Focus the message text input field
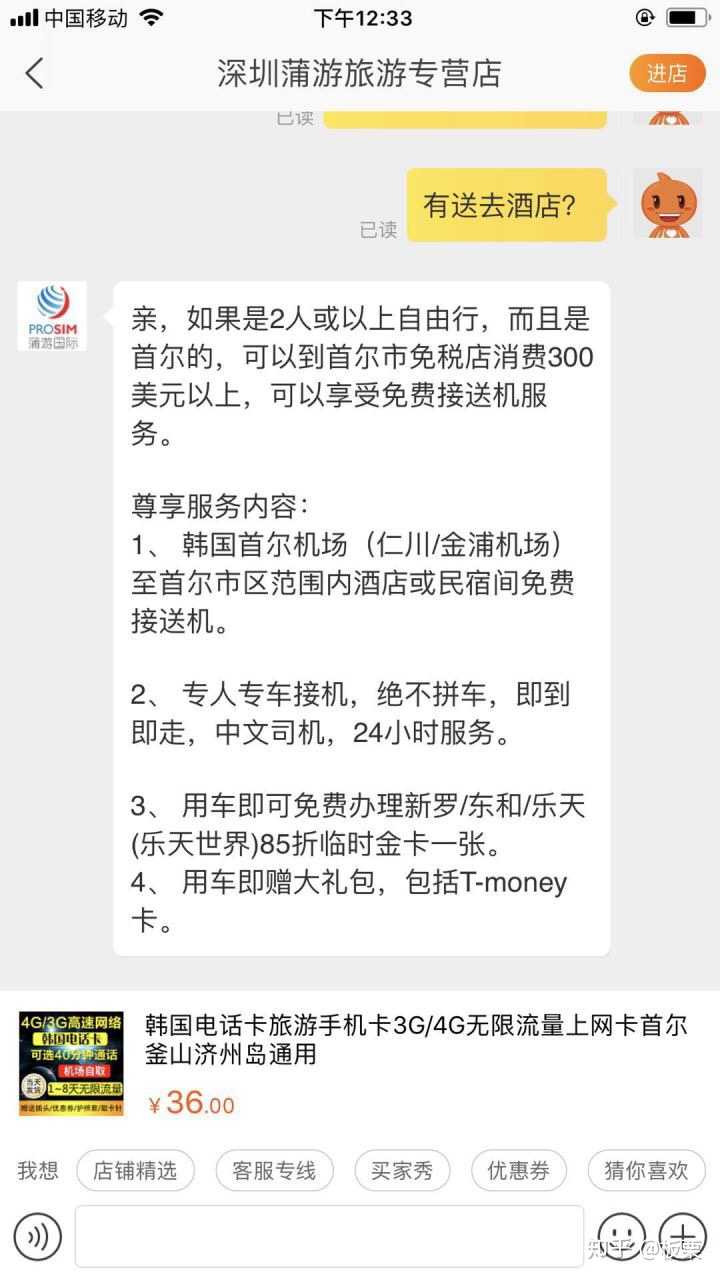This screenshot has height=1280, width=720. [329, 1237]
